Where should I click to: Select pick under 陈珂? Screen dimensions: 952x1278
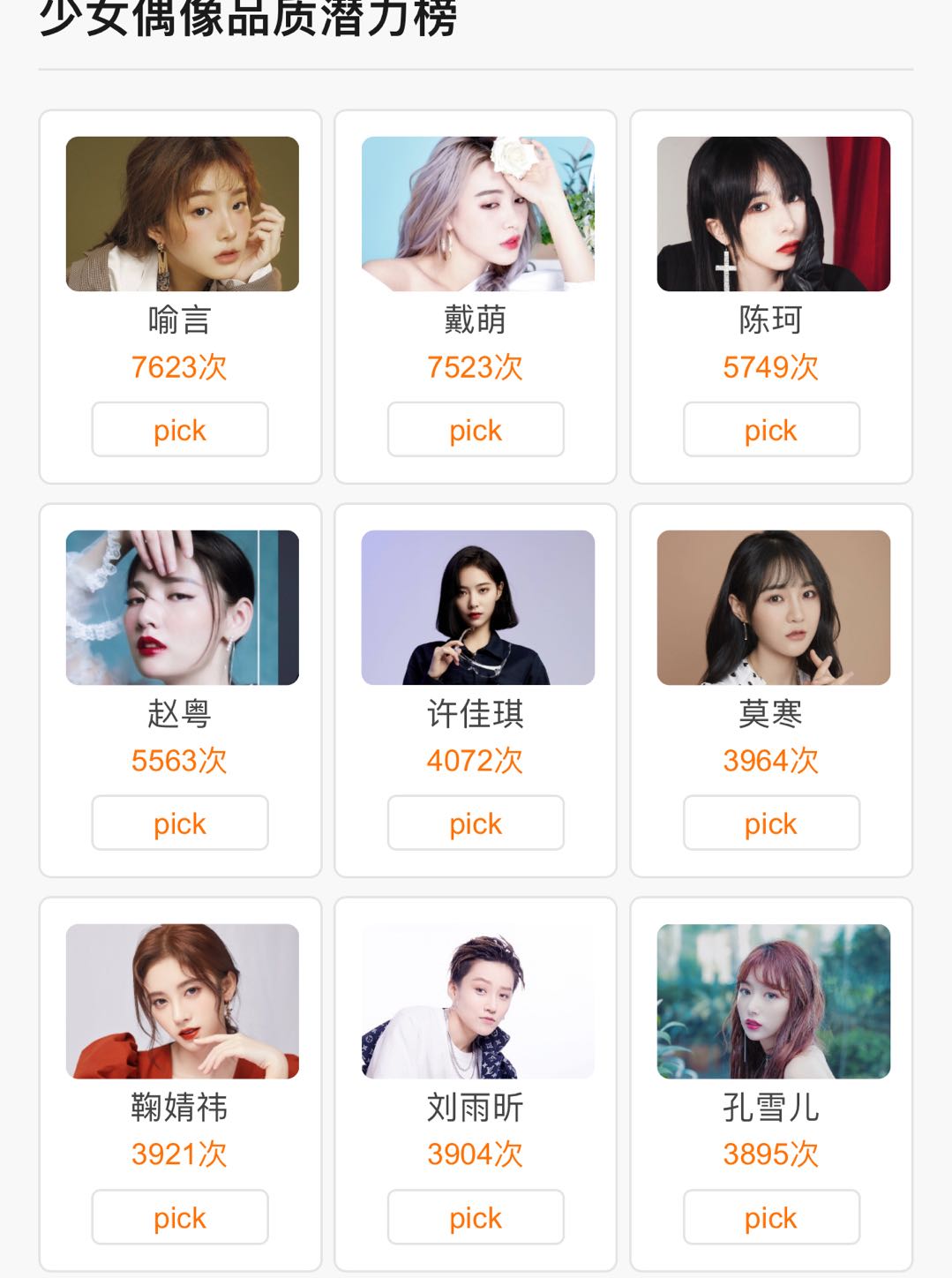771,430
